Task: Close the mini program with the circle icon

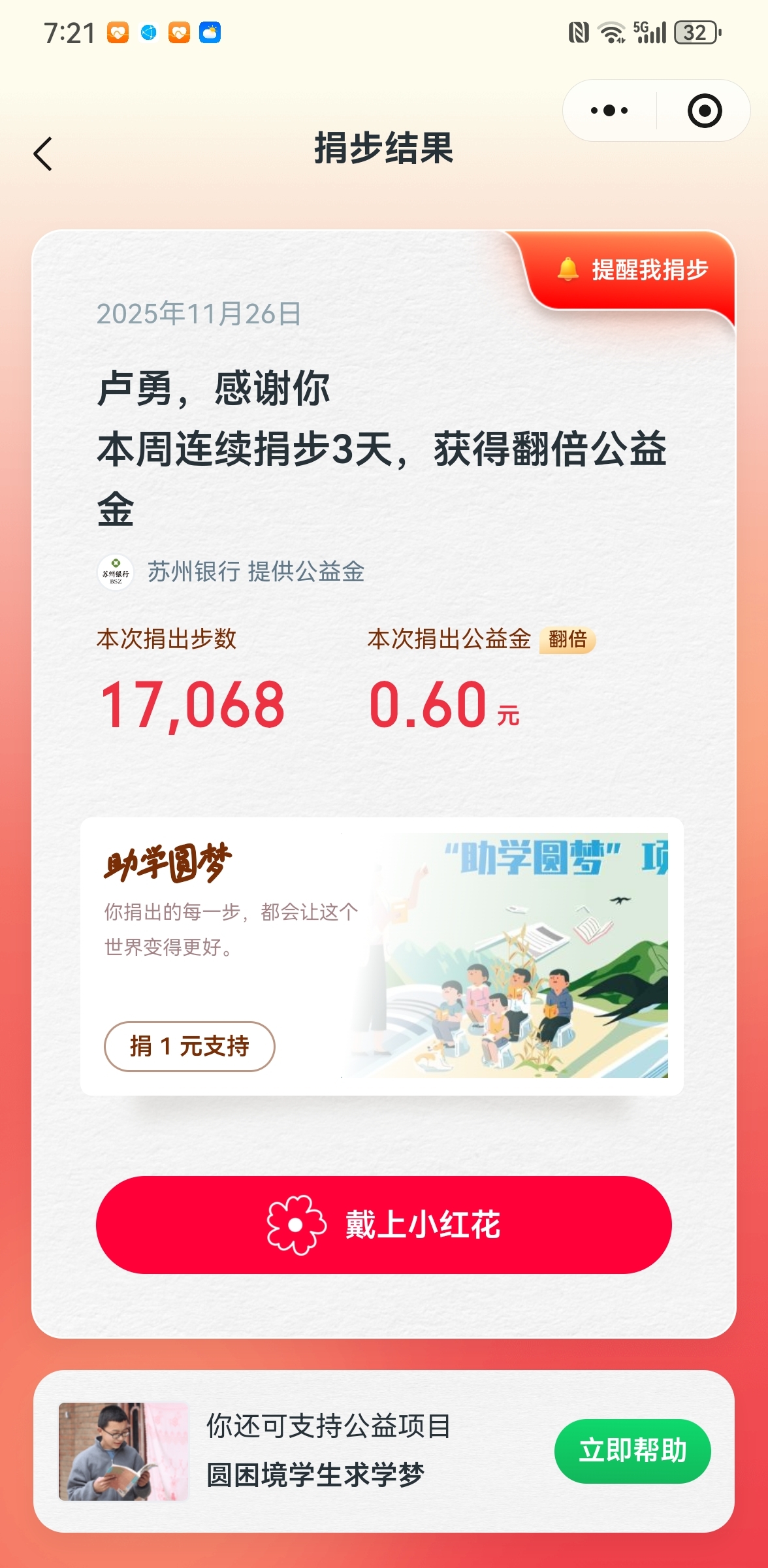Action: tap(704, 110)
